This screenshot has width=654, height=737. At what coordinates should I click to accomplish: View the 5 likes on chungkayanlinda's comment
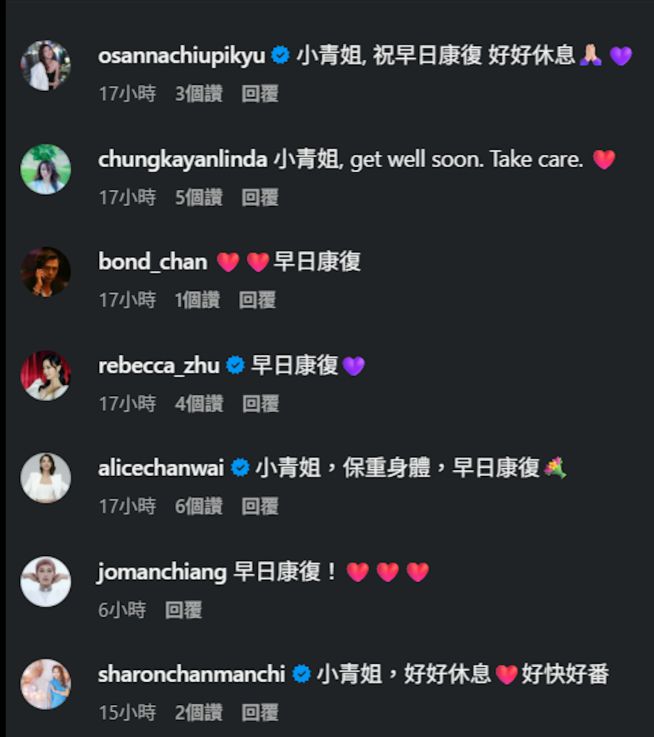[x=198, y=198]
